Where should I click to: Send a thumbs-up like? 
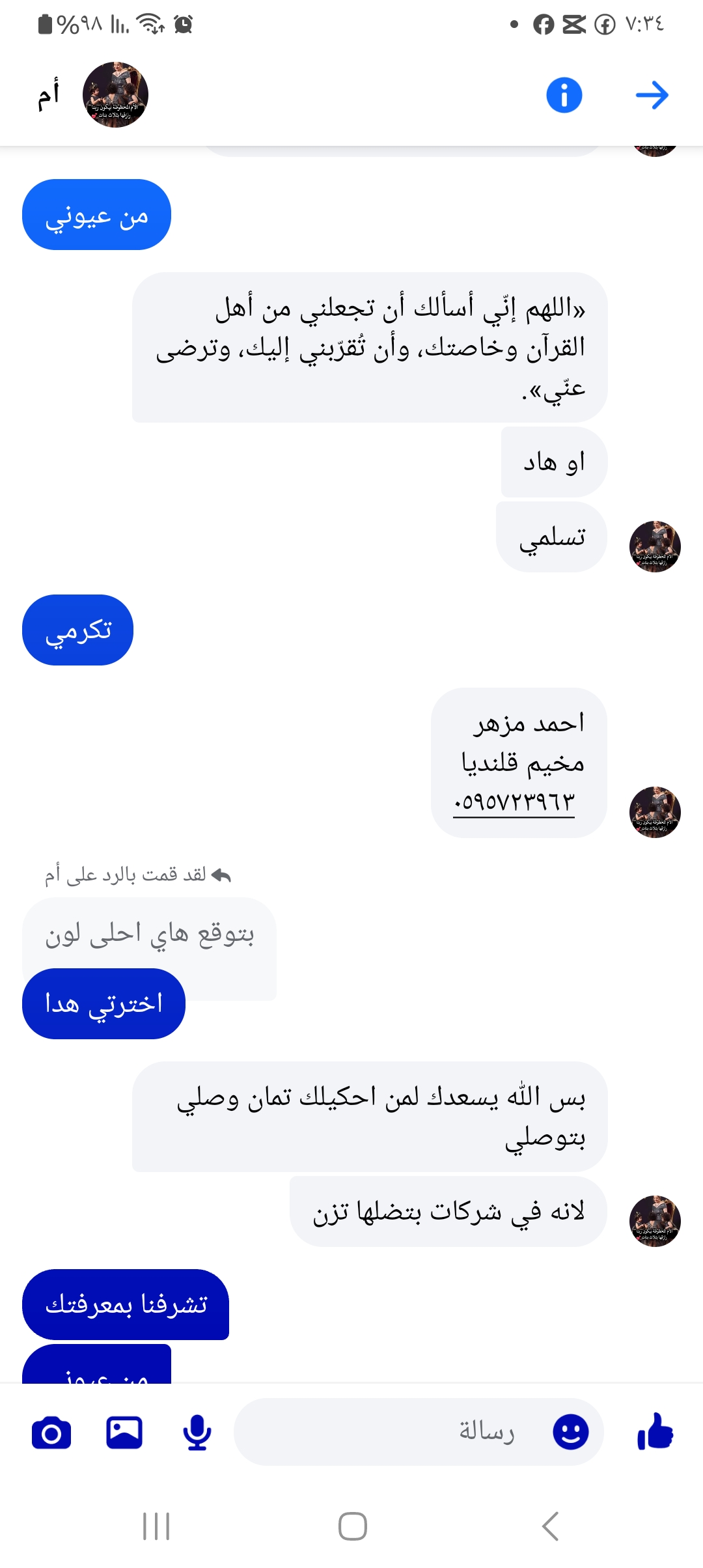[x=655, y=1432]
